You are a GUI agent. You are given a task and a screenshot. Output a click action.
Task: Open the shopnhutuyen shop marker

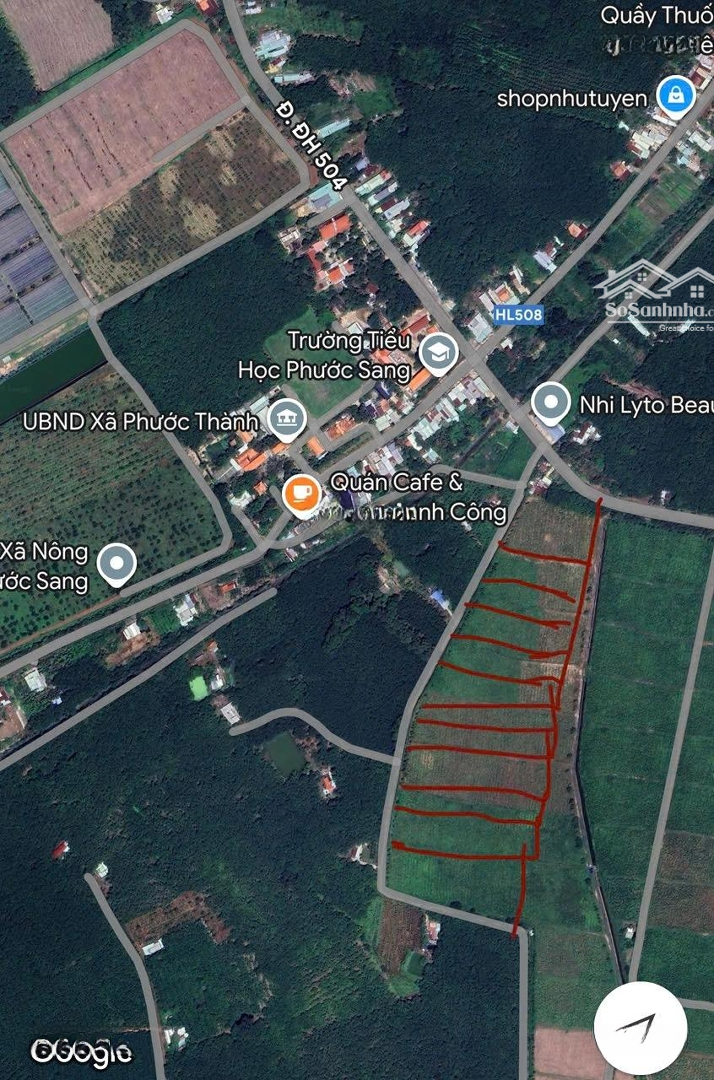(x=677, y=96)
